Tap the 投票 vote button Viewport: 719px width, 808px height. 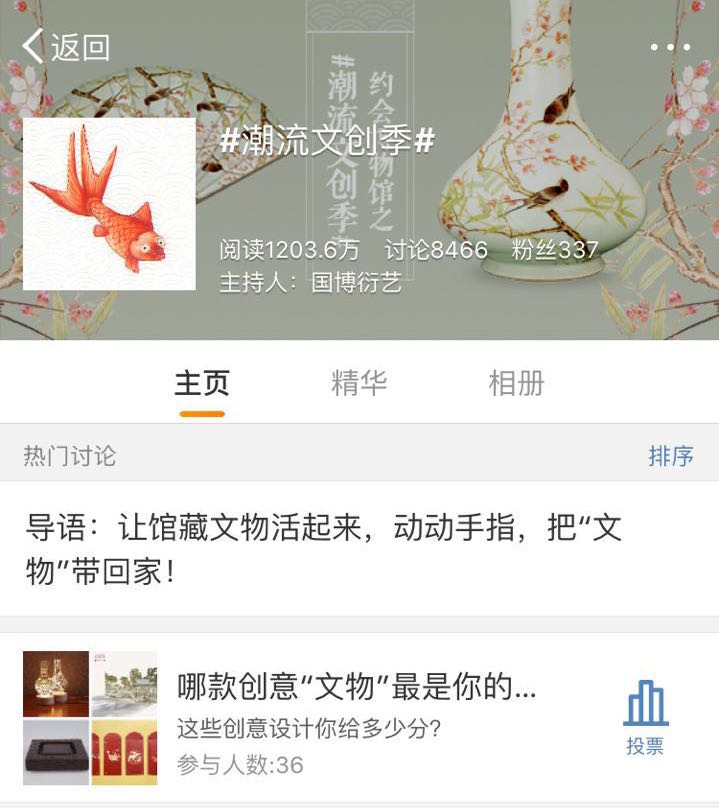pos(645,717)
